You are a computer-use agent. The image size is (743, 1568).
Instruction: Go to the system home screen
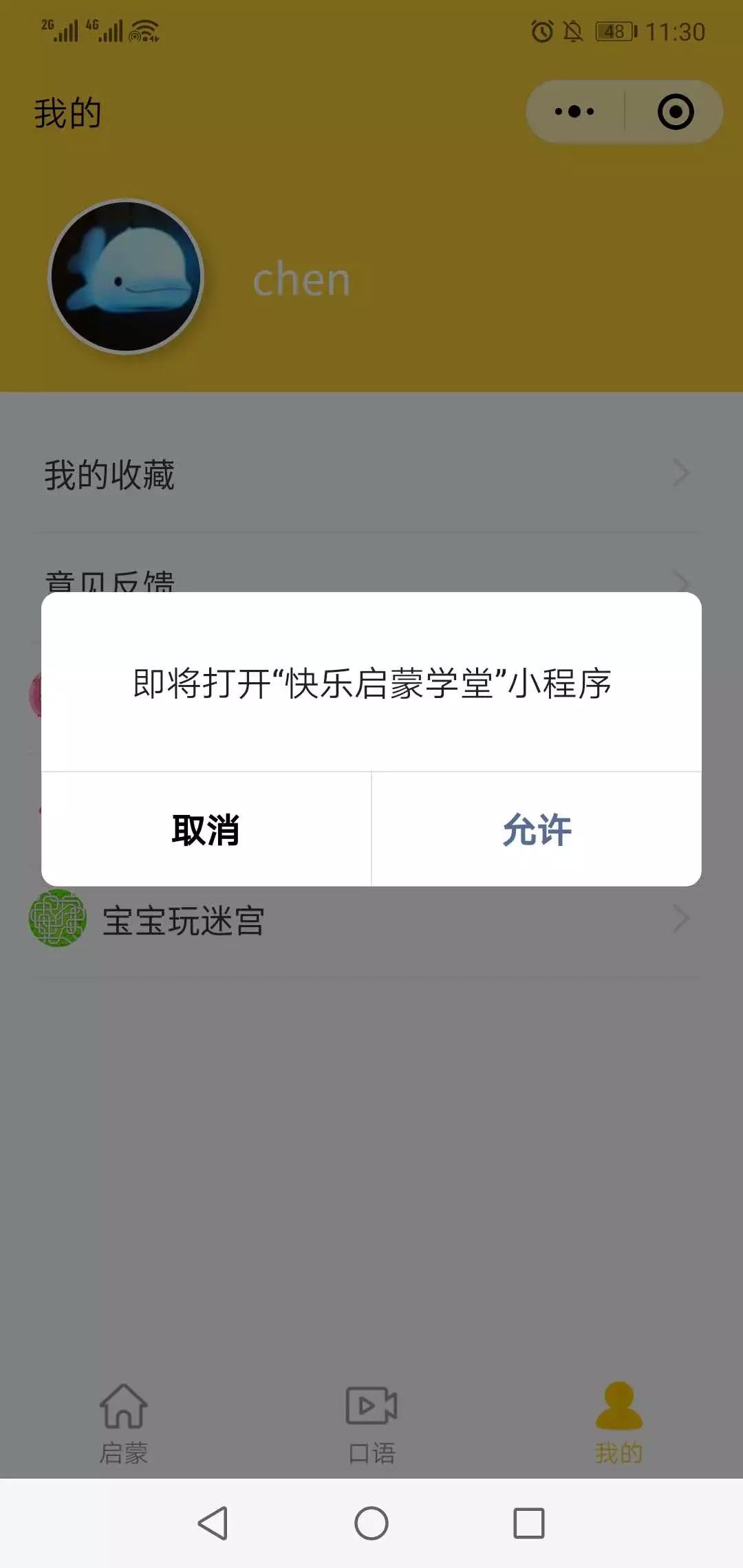click(371, 1523)
